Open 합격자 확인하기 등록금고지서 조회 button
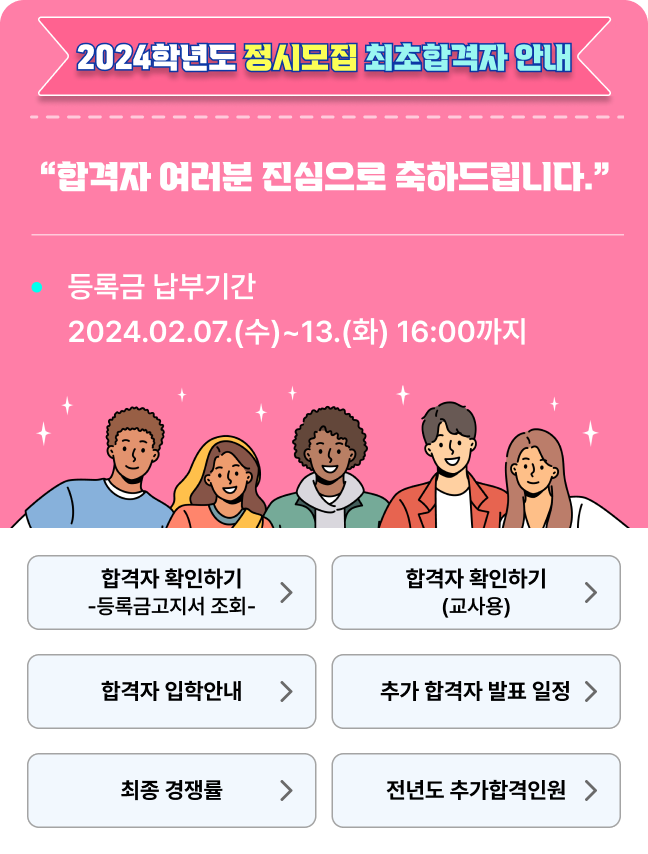Screen dimensions: 648x854 [171, 592]
